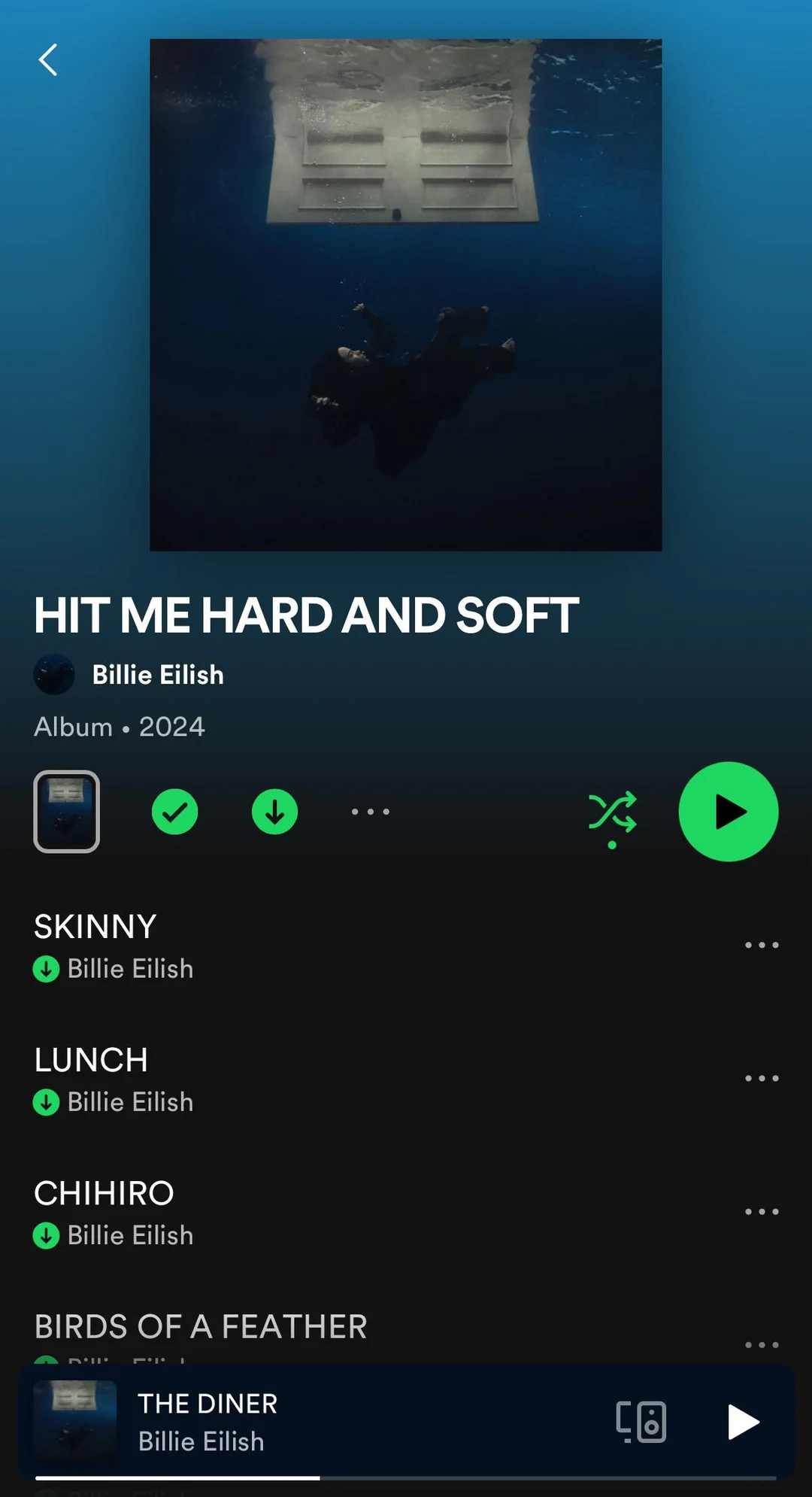Go back using the arrow icon
This screenshot has height=1497, width=812.
tap(48, 60)
